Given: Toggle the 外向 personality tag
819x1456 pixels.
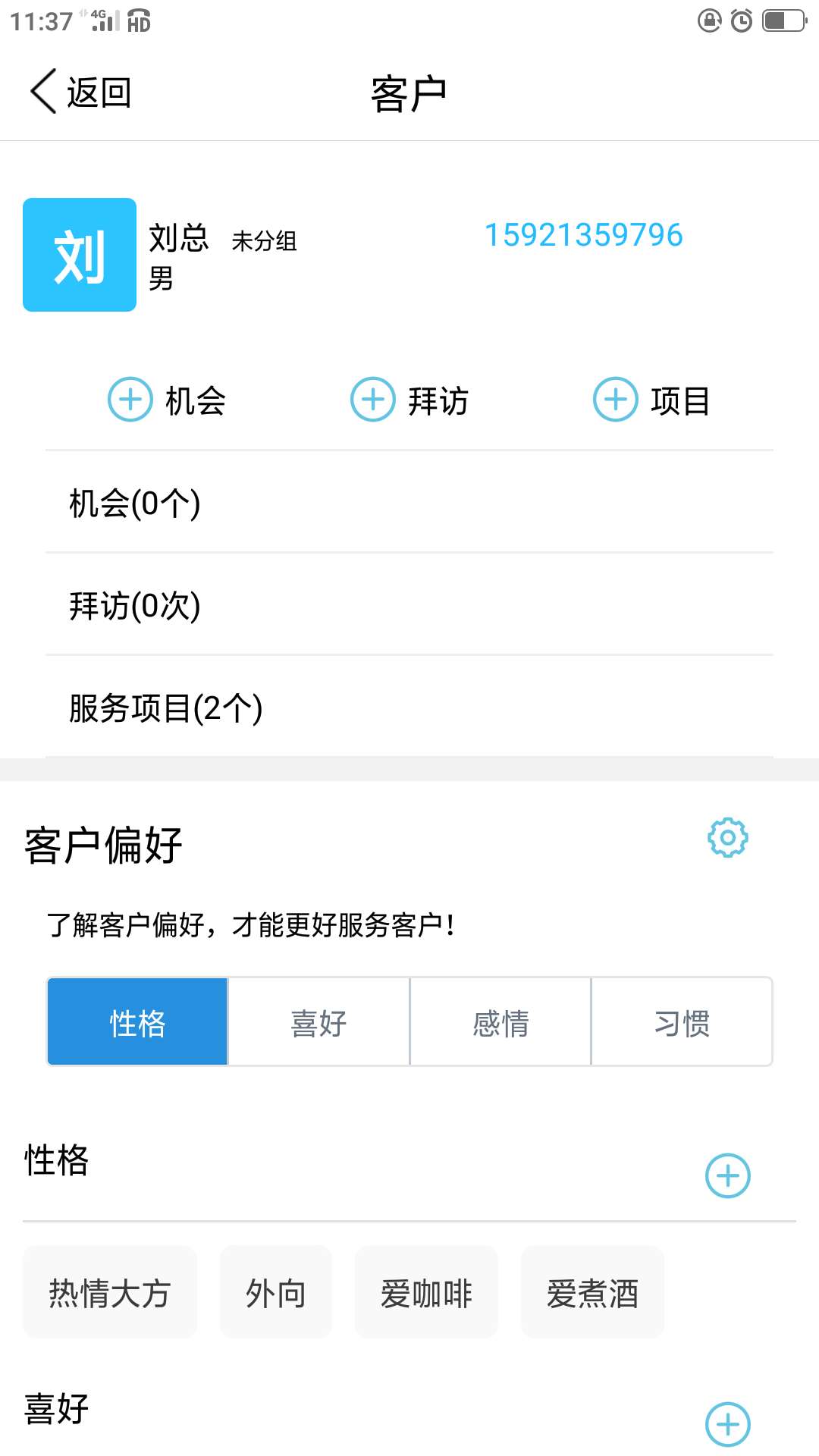Looking at the screenshot, I should tap(276, 1291).
